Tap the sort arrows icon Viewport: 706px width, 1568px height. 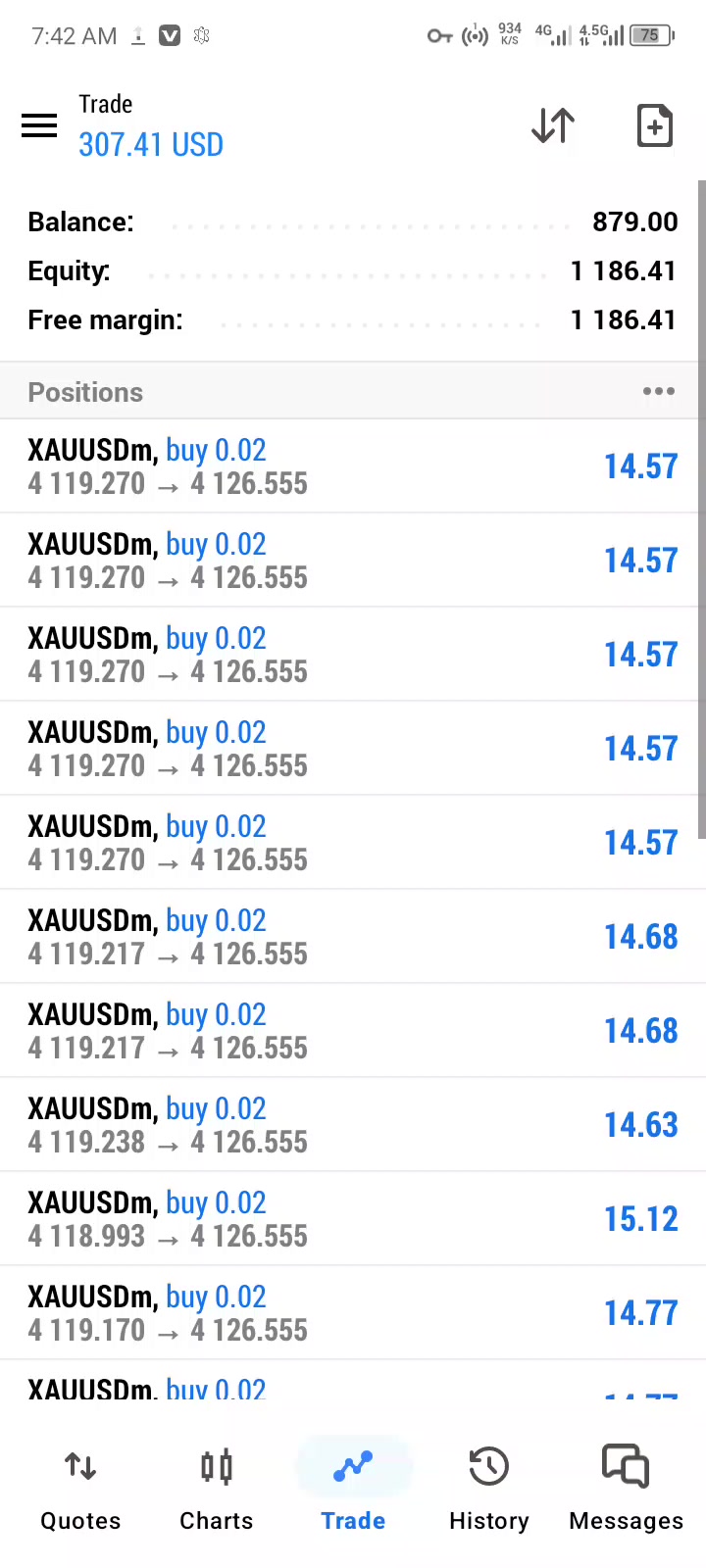click(x=553, y=126)
